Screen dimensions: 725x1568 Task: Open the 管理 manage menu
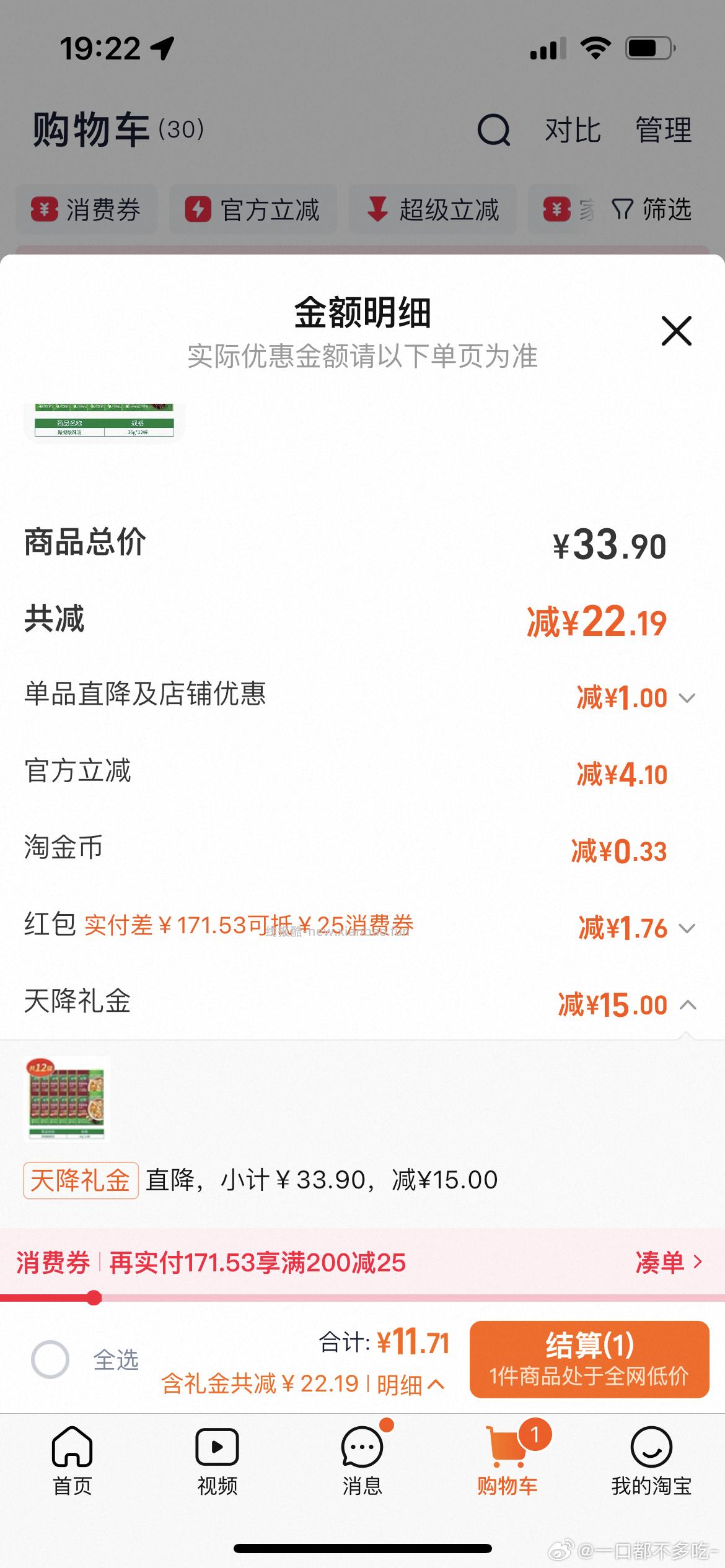pos(662,130)
